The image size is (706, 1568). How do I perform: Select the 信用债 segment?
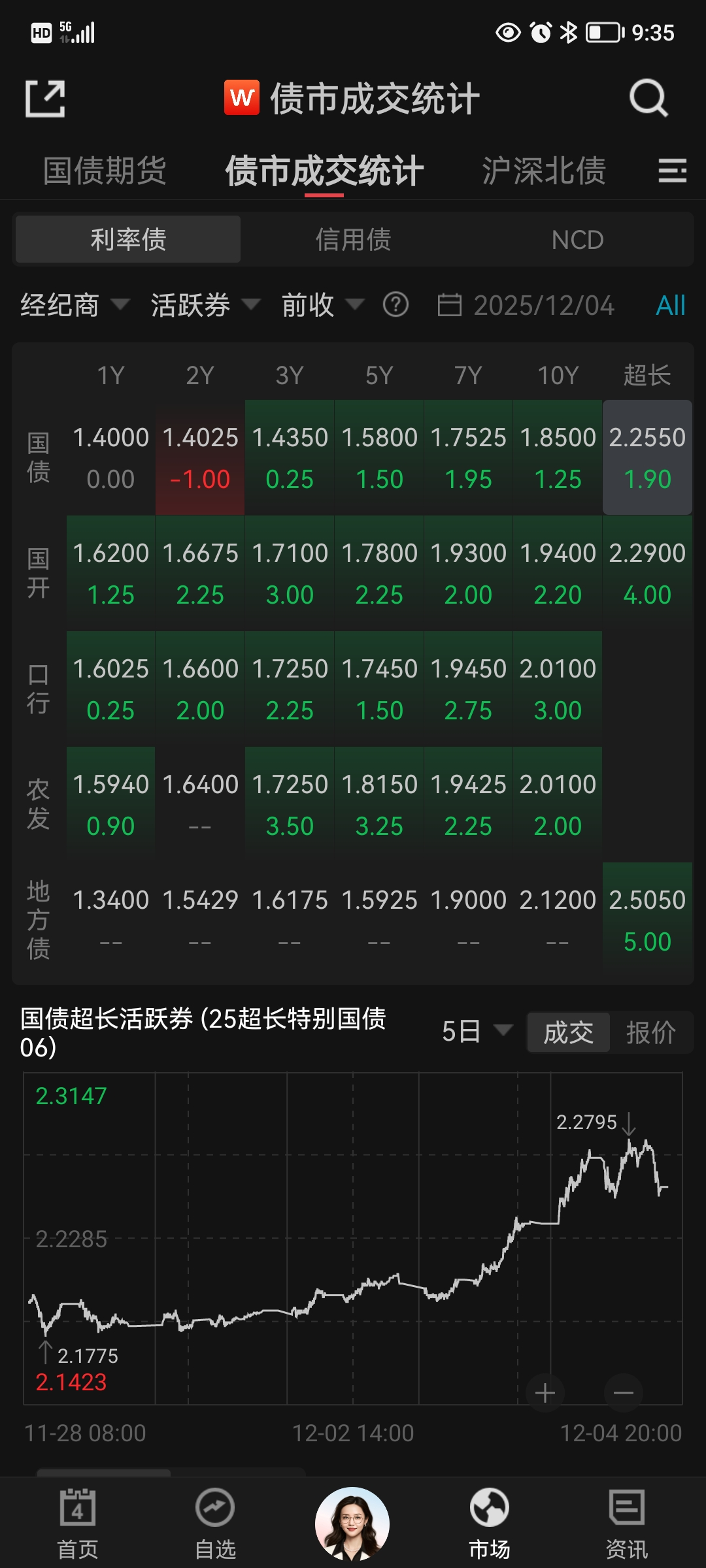pyautogui.click(x=353, y=240)
